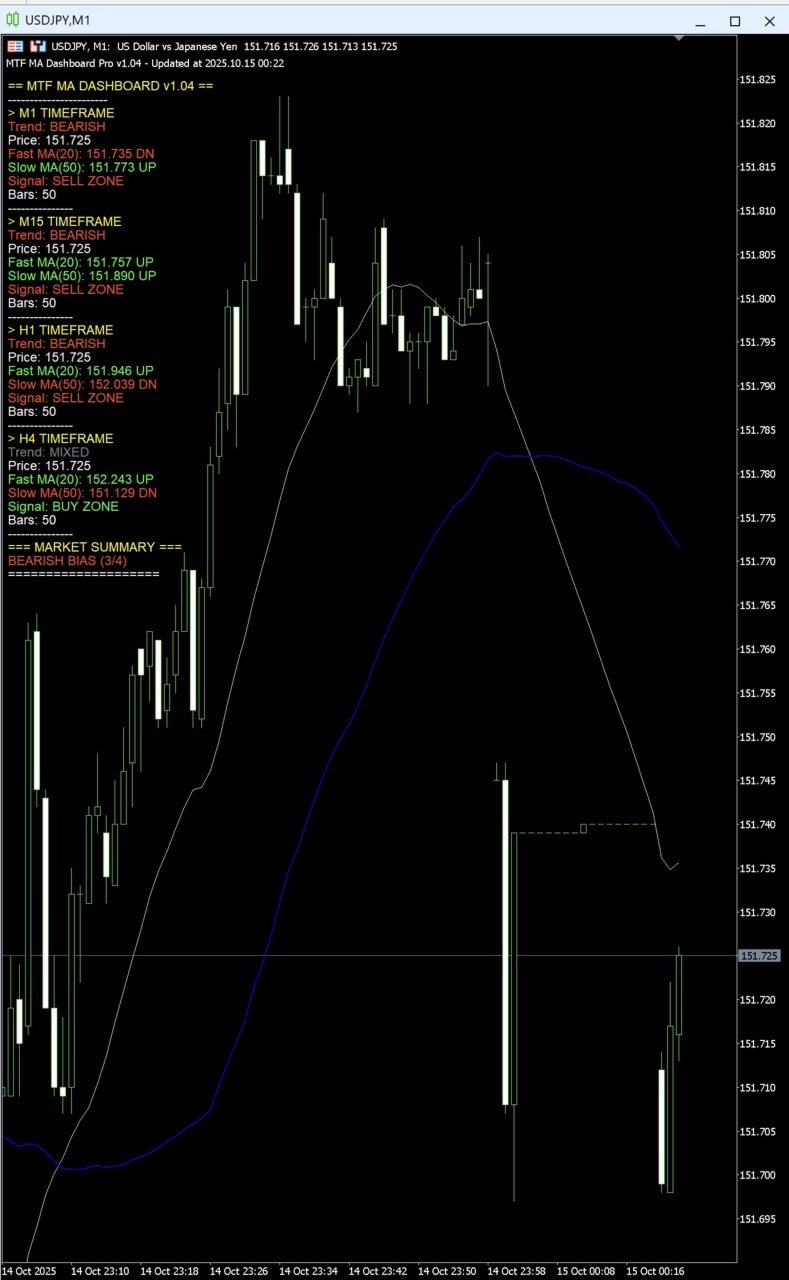Image resolution: width=789 pixels, height=1280 pixels.
Task: Maximize the chart window
Action: coord(735,21)
